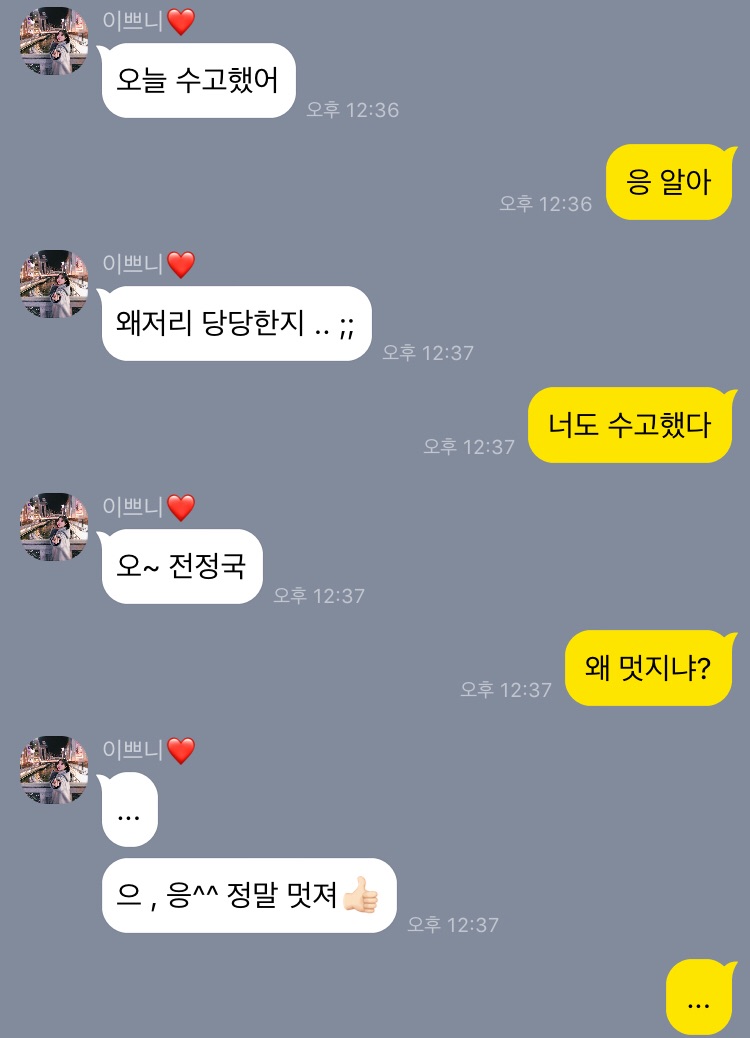The image size is (750, 1038).
Task: Open 이쁘니's profile picture beside '오늘 수고했어'
Action: pyautogui.click(x=54, y=42)
